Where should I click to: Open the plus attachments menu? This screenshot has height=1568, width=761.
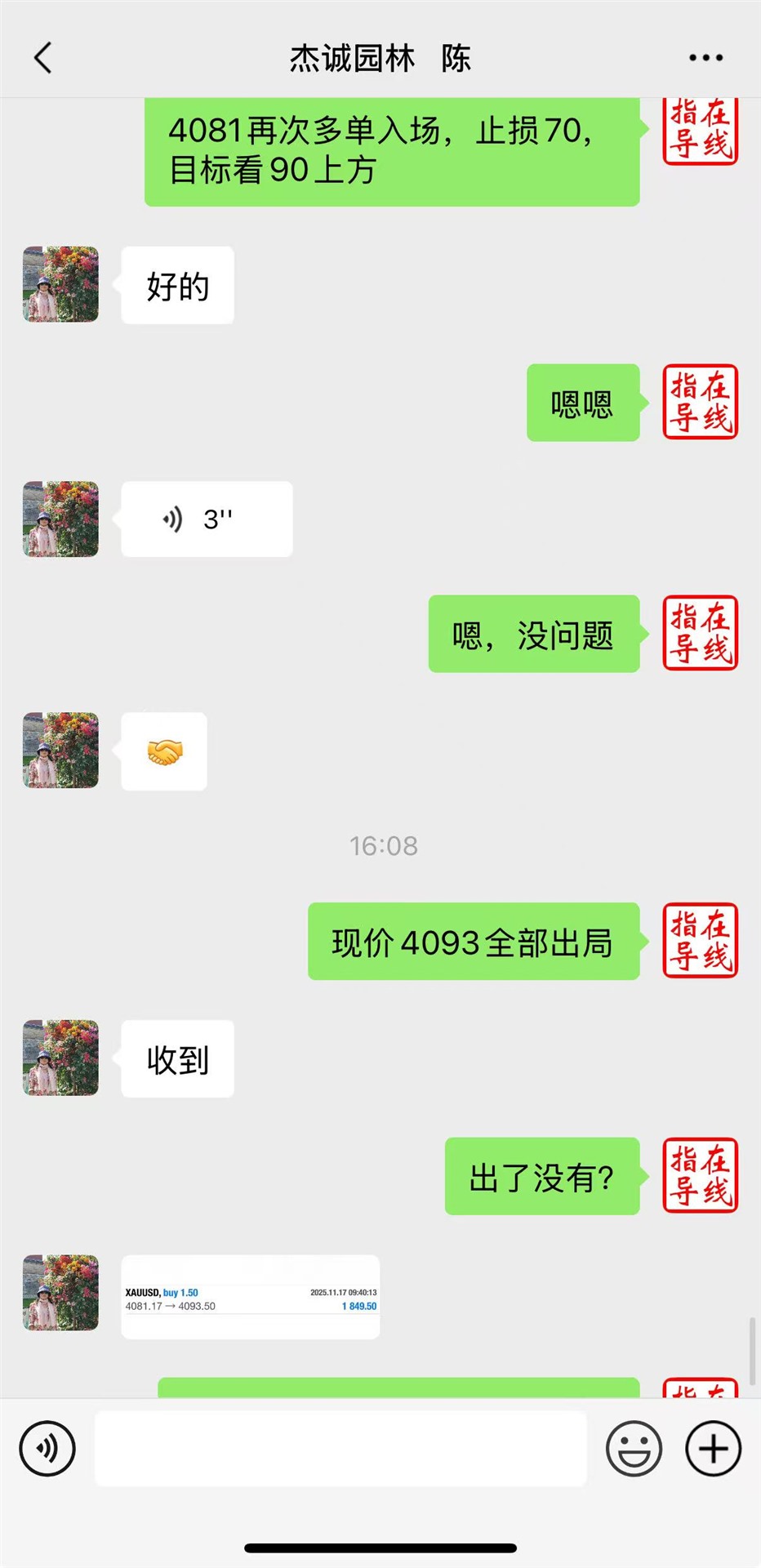[713, 1449]
